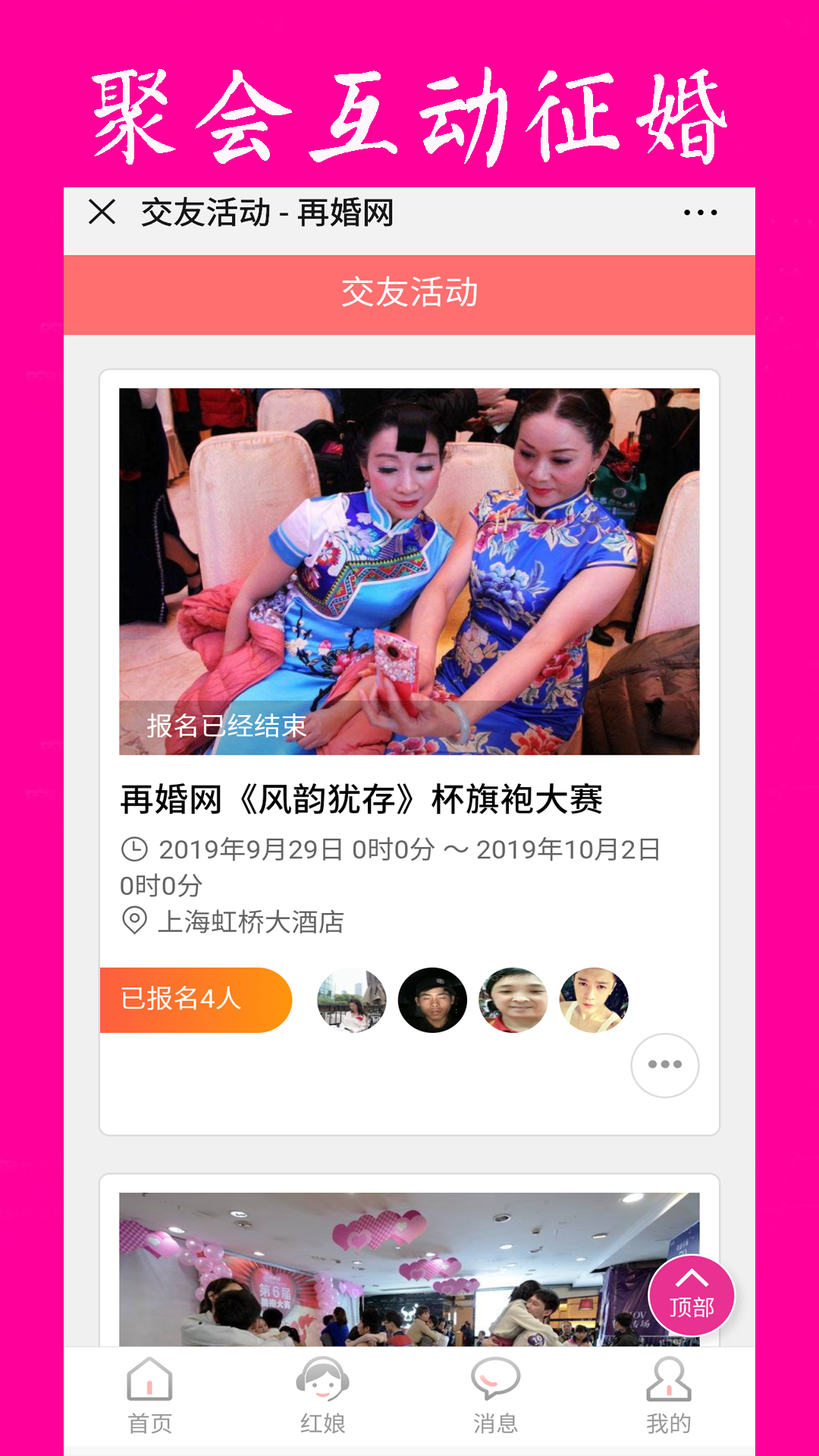Tap the first participant avatar
This screenshot has height=1456, width=819.
point(352,999)
